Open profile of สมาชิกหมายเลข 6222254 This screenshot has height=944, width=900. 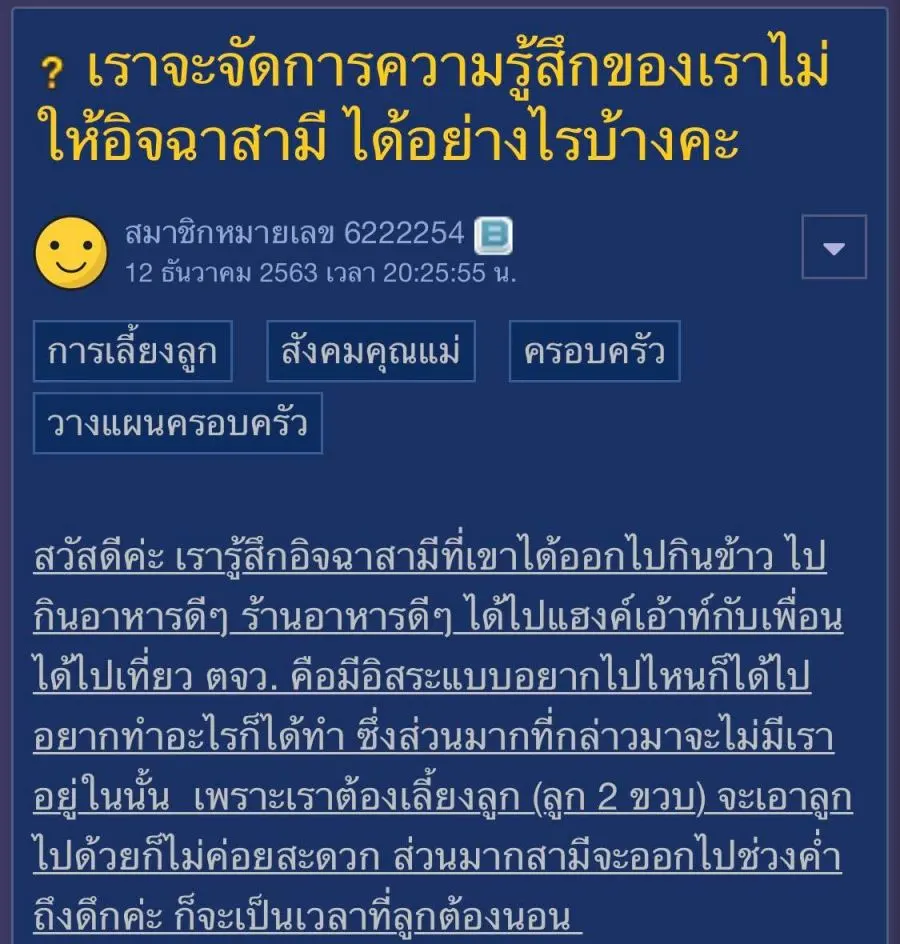tap(294, 235)
